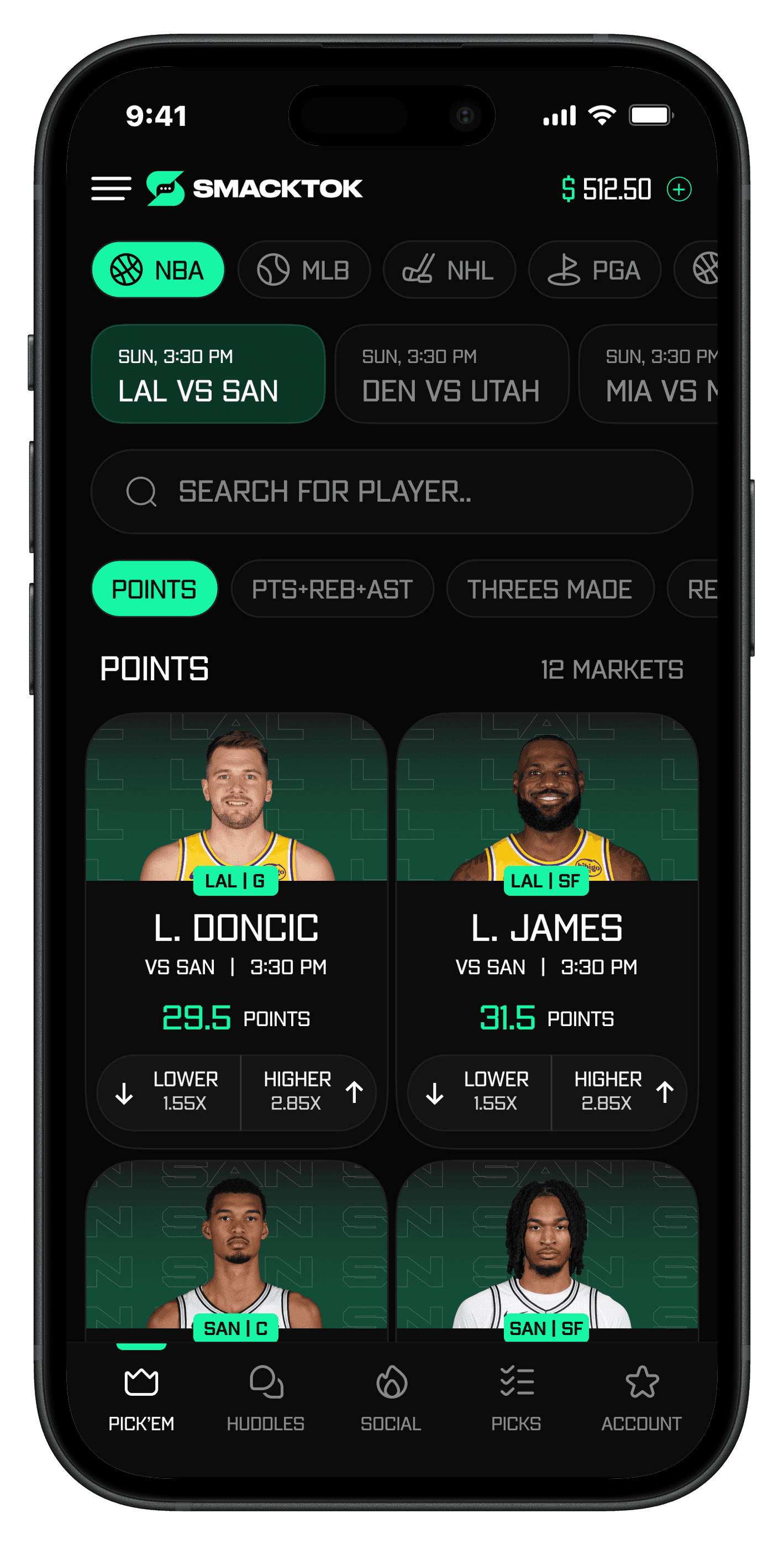Tap the basketball icon on NBA filter
The width and height of the screenshot is (784, 1545).
(x=127, y=269)
